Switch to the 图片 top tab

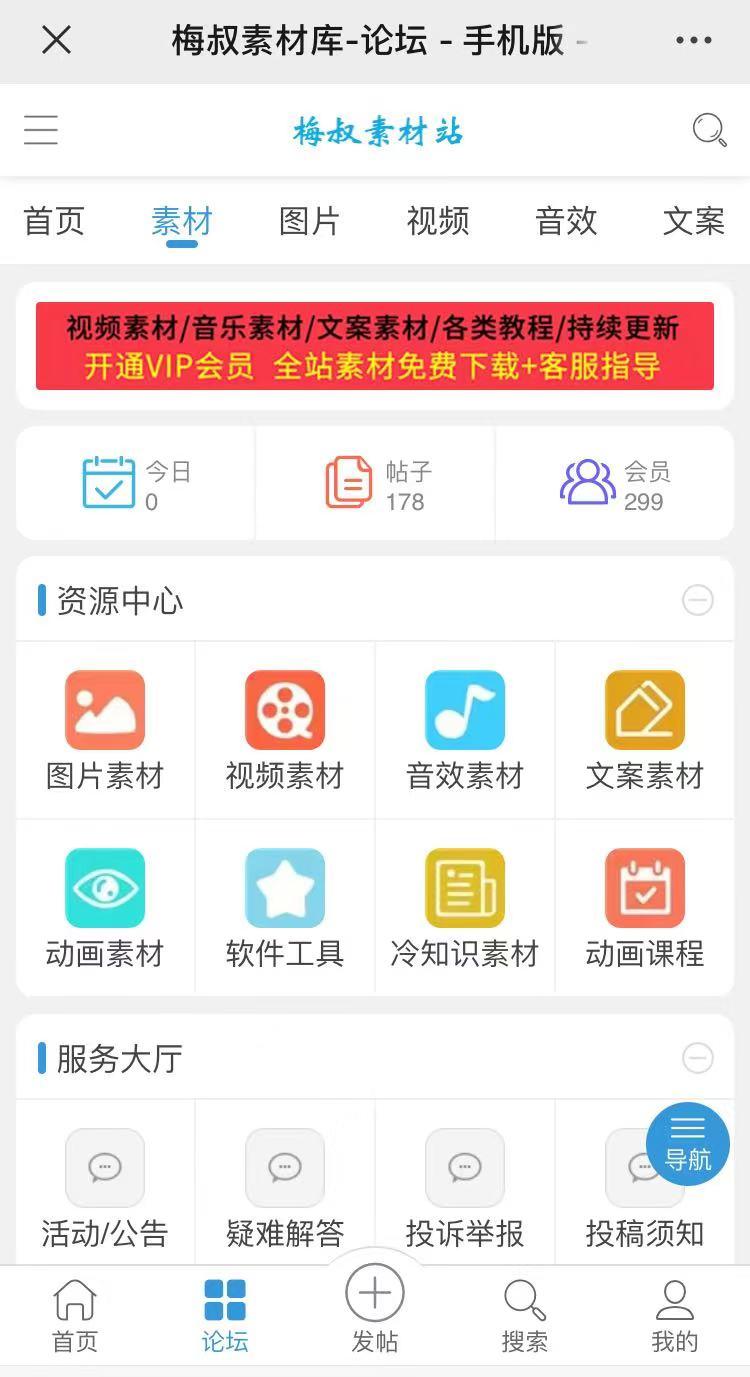[x=309, y=221]
